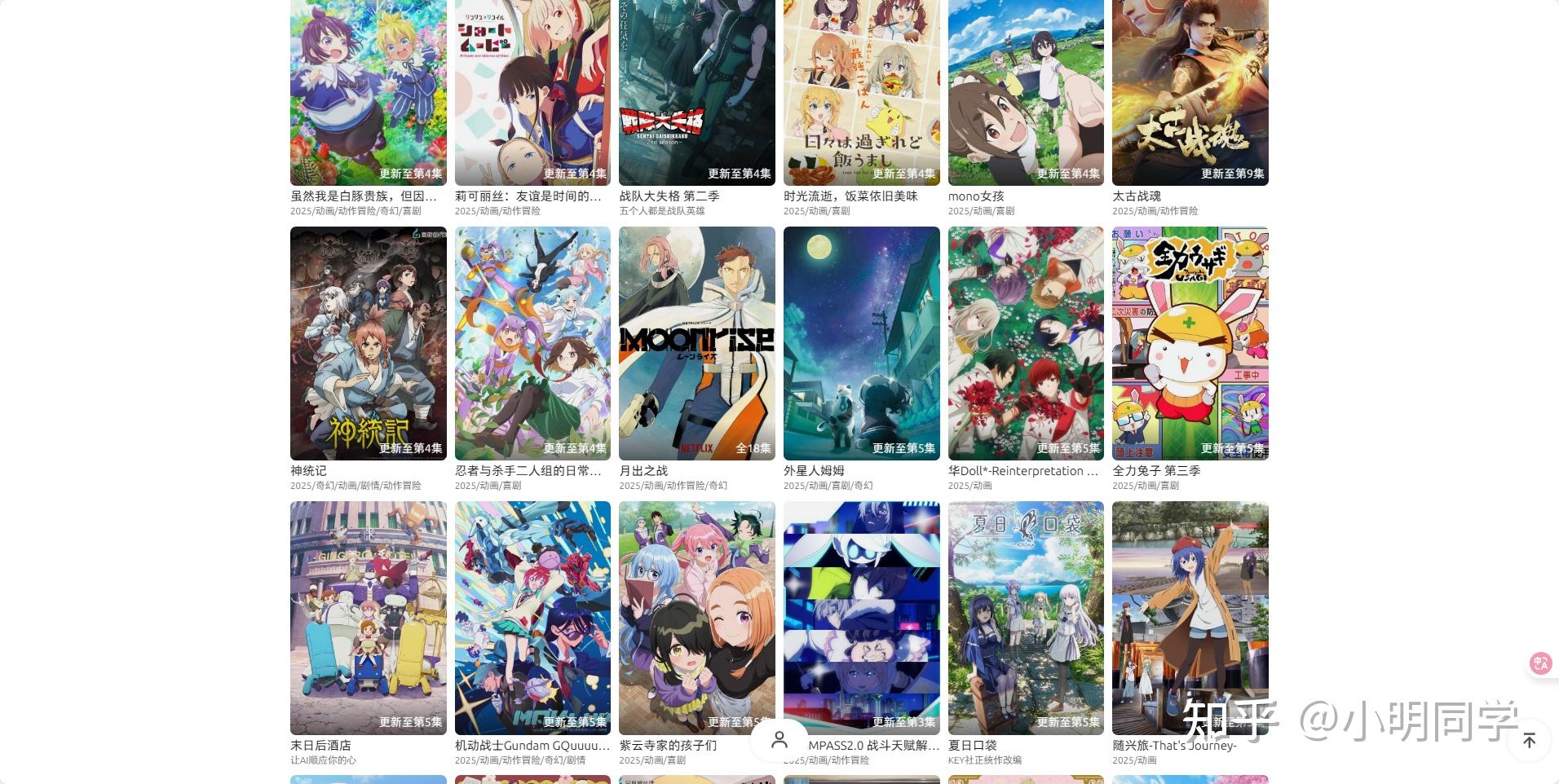
Task: Open 外星人姆姆 anime poster
Action: click(861, 343)
